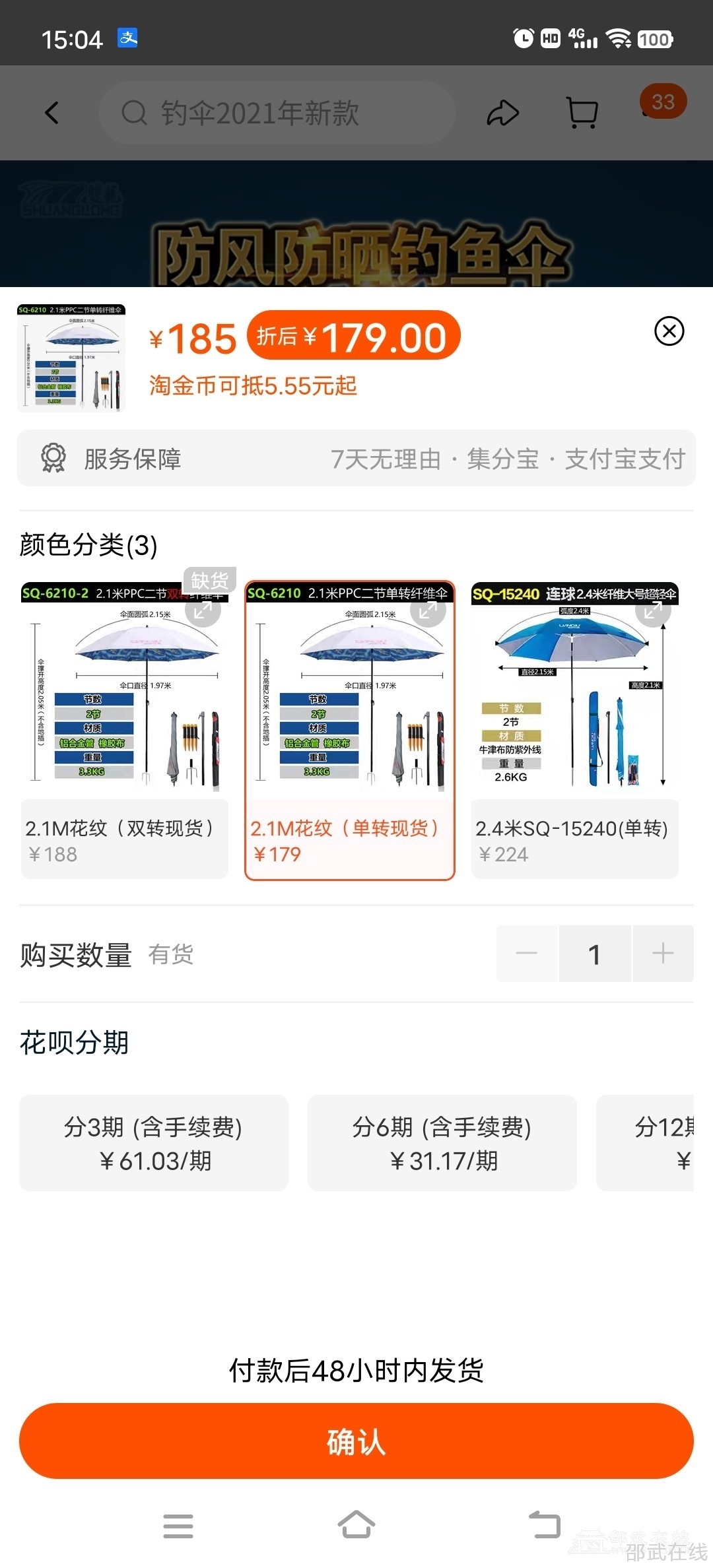
Task: Share this product listing
Action: [x=503, y=113]
